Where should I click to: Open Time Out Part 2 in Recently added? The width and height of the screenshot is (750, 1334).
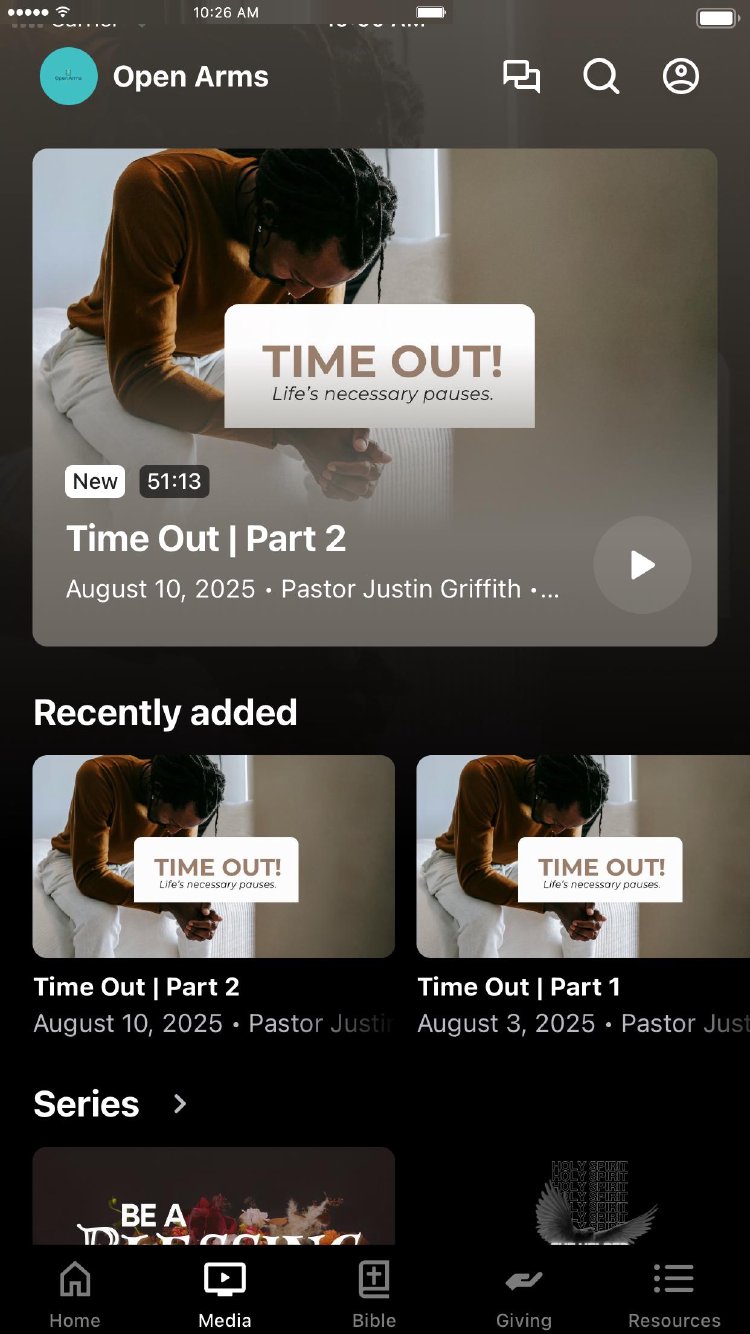[213, 857]
